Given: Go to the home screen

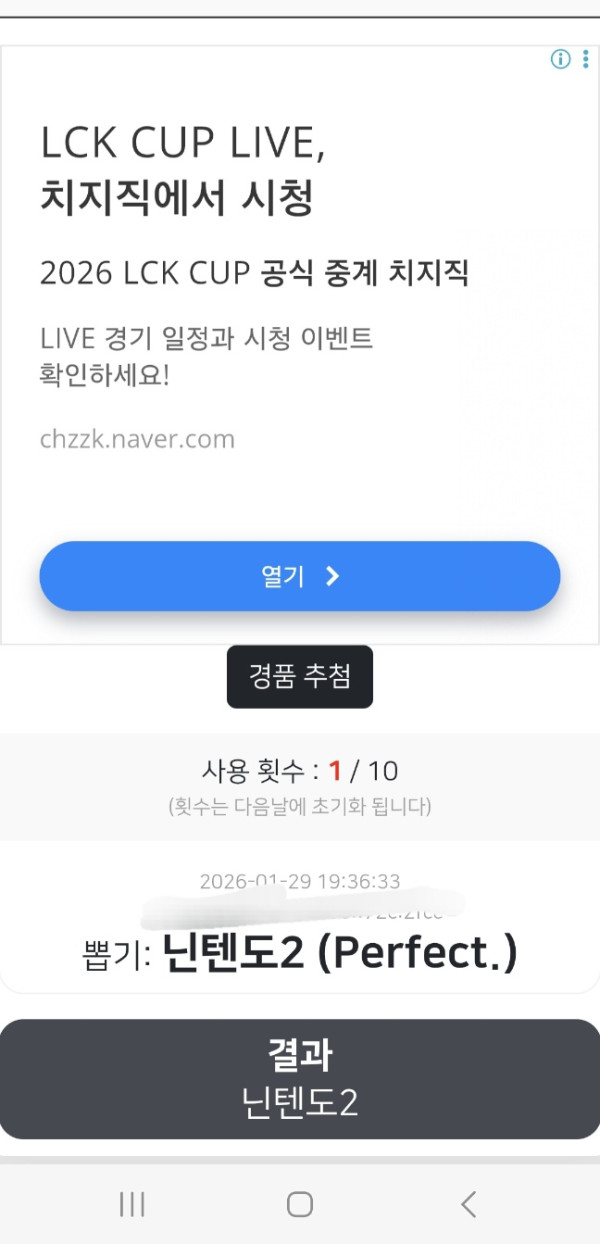Looking at the screenshot, I should [299, 1204].
